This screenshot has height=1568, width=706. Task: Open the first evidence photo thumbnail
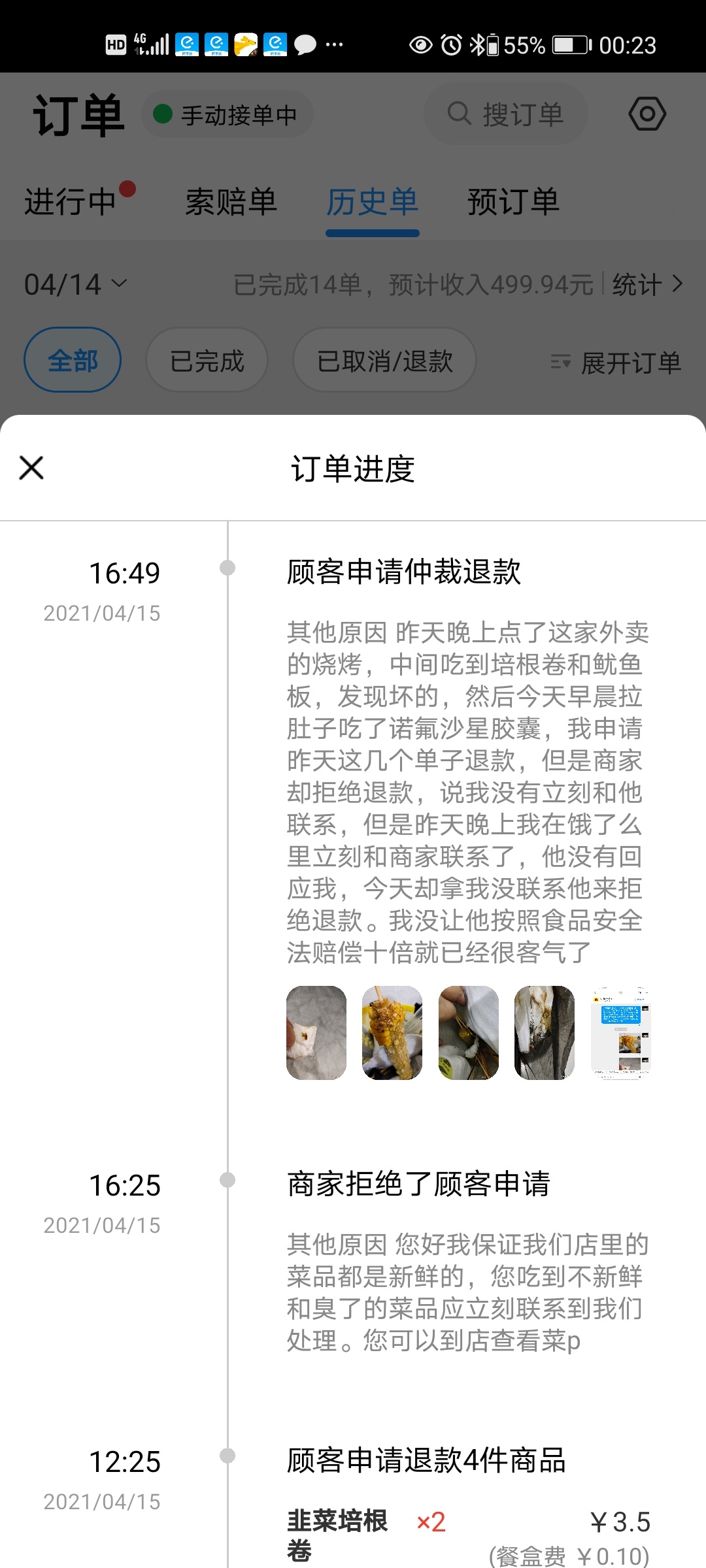point(316,1032)
